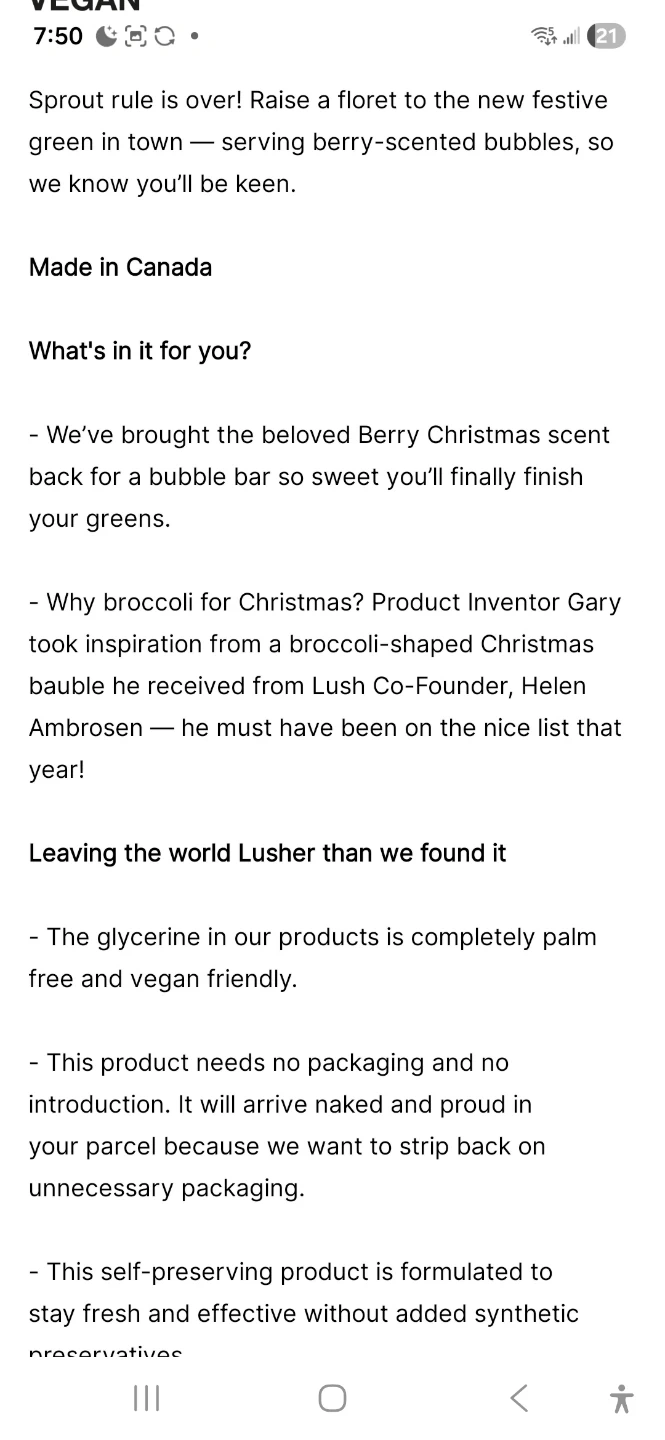Navigate back with the system back arrow
The image size is (665, 1440).
click(518, 1398)
